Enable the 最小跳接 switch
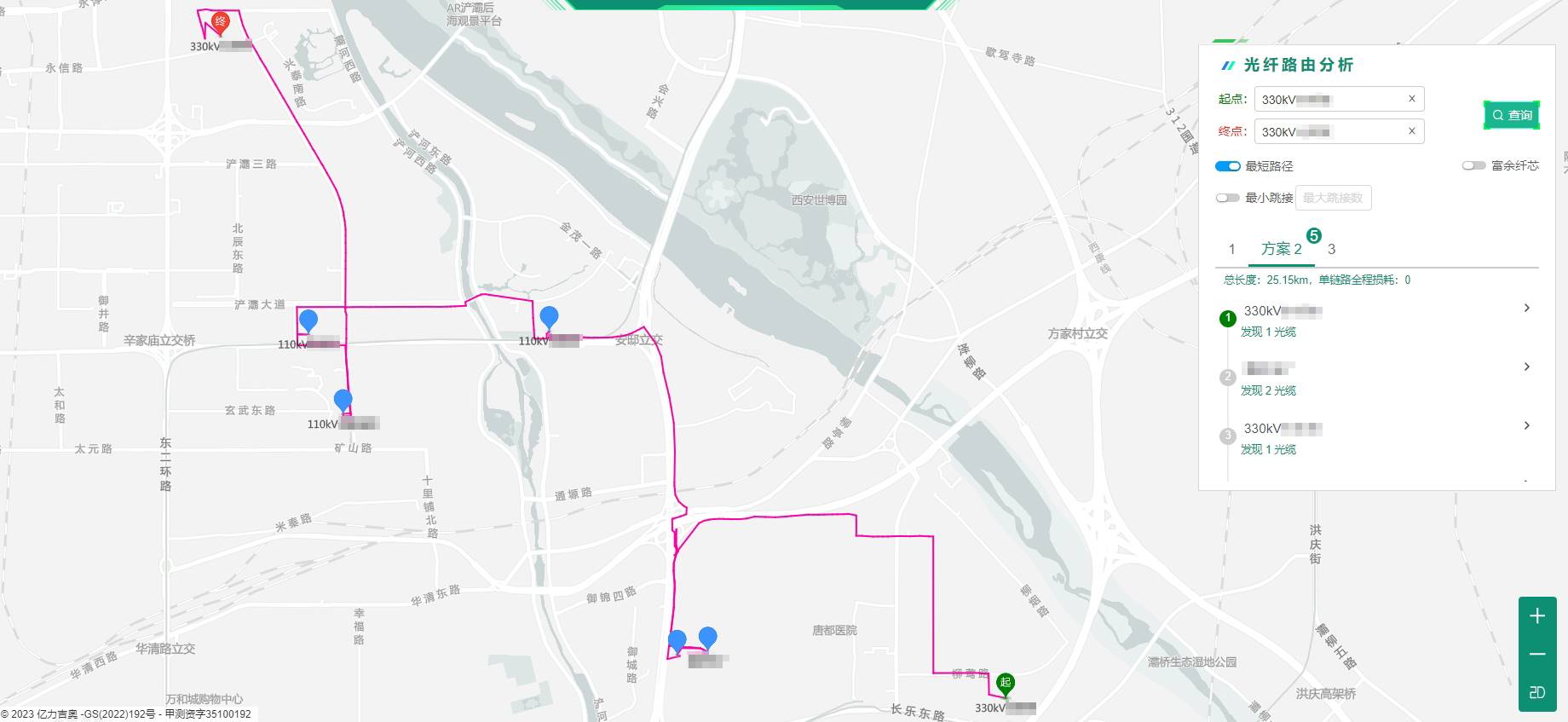This screenshot has height=722, width=1568. (1227, 198)
